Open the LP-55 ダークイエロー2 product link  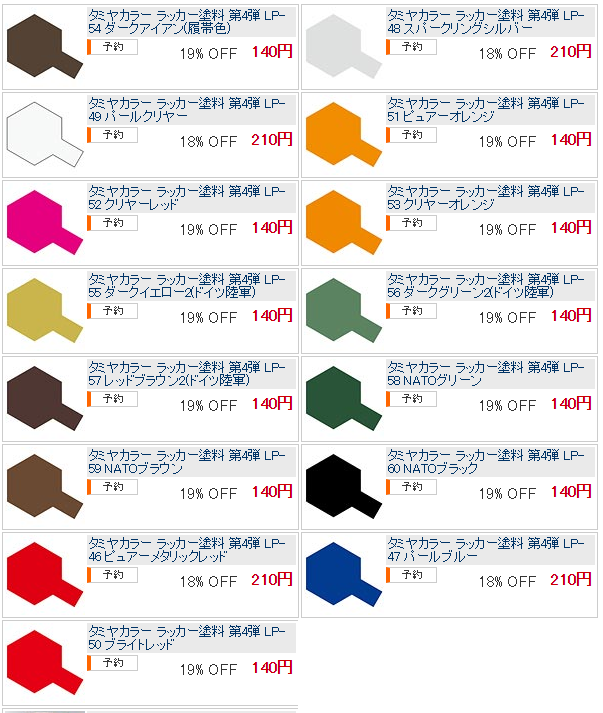pyautogui.click(x=187, y=285)
